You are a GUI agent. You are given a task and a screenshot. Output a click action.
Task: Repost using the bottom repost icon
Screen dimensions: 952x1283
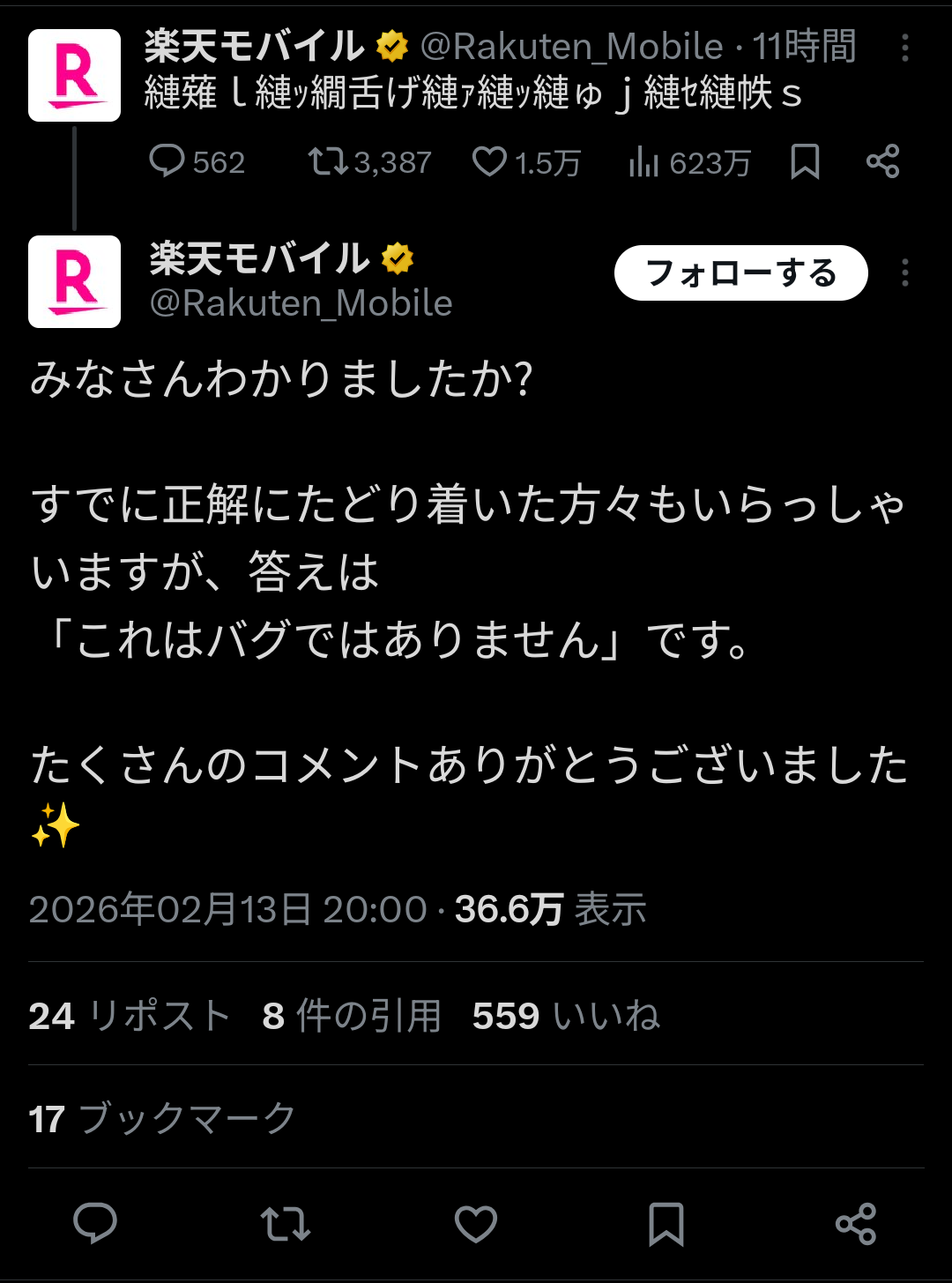tap(286, 1224)
